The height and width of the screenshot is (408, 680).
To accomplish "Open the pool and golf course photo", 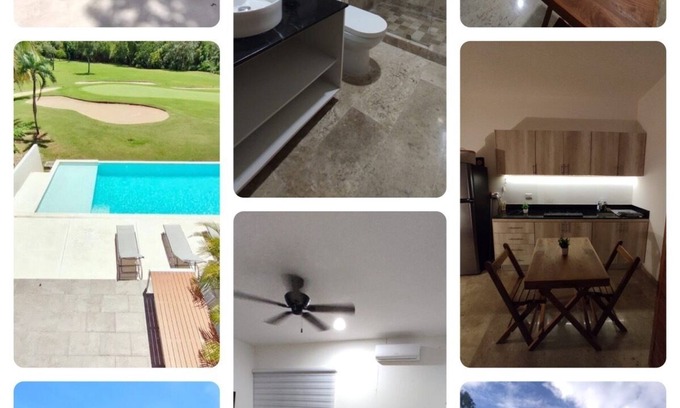I will coord(117,204).
